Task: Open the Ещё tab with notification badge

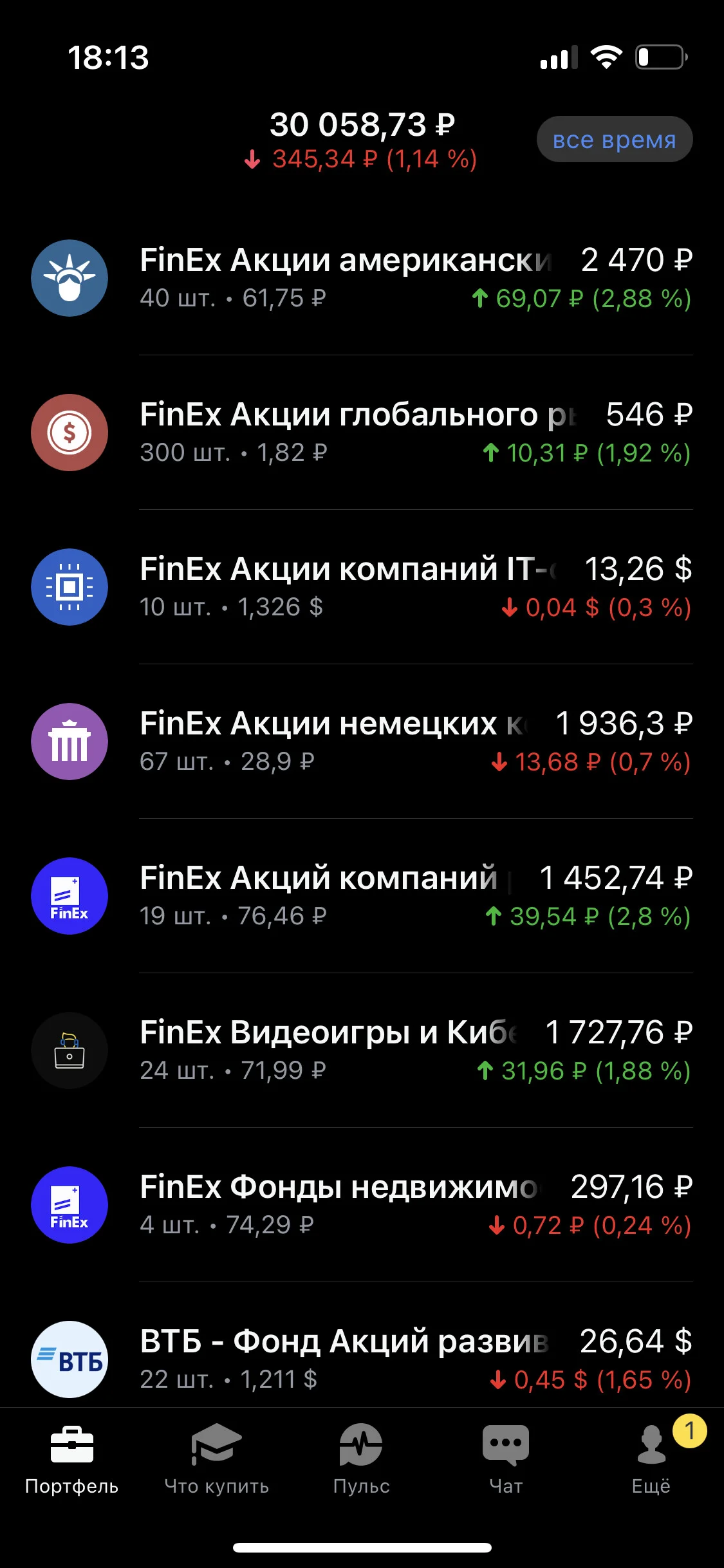Action: click(651, 1460)
